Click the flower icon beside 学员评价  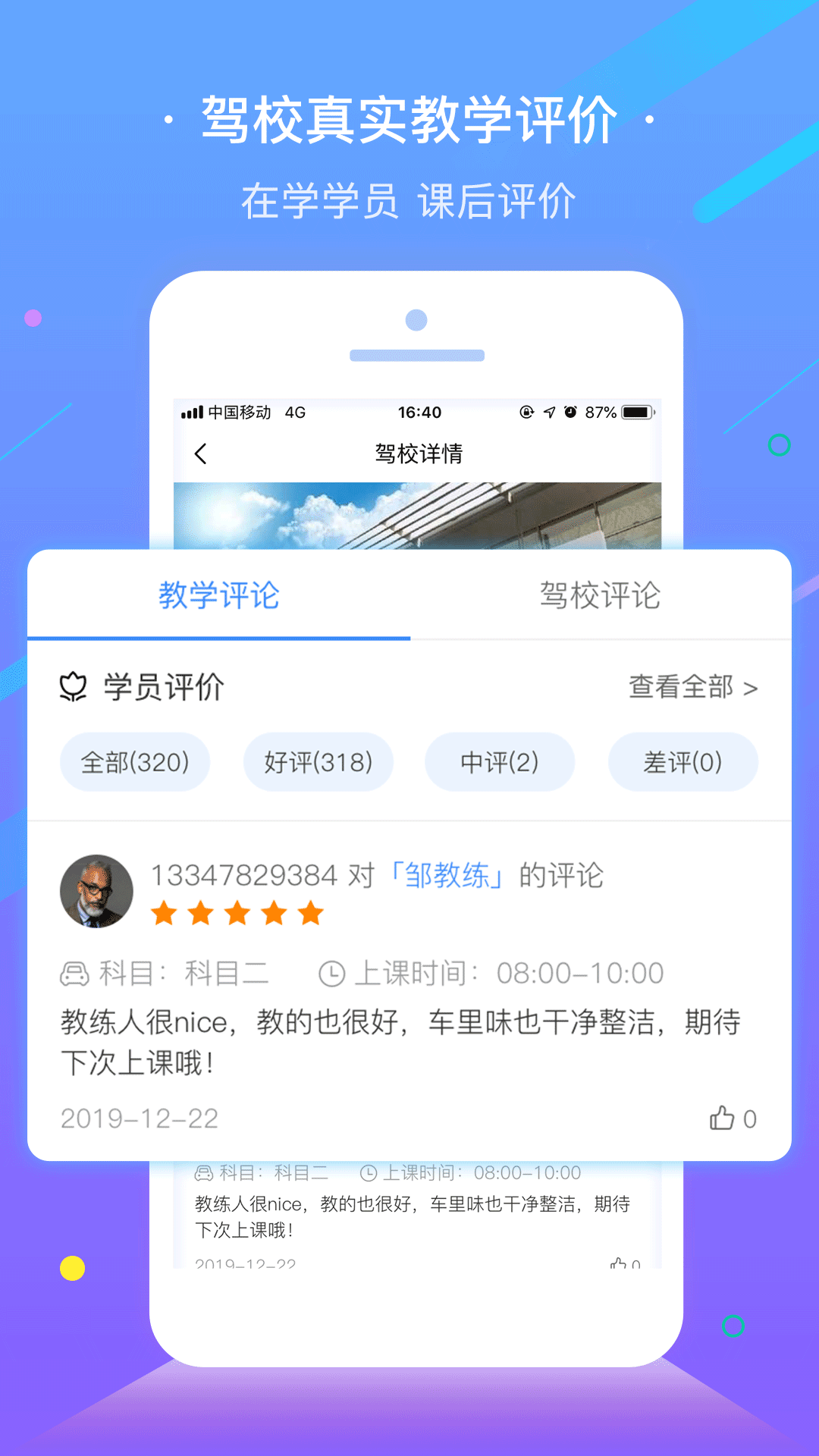point(73,687)
